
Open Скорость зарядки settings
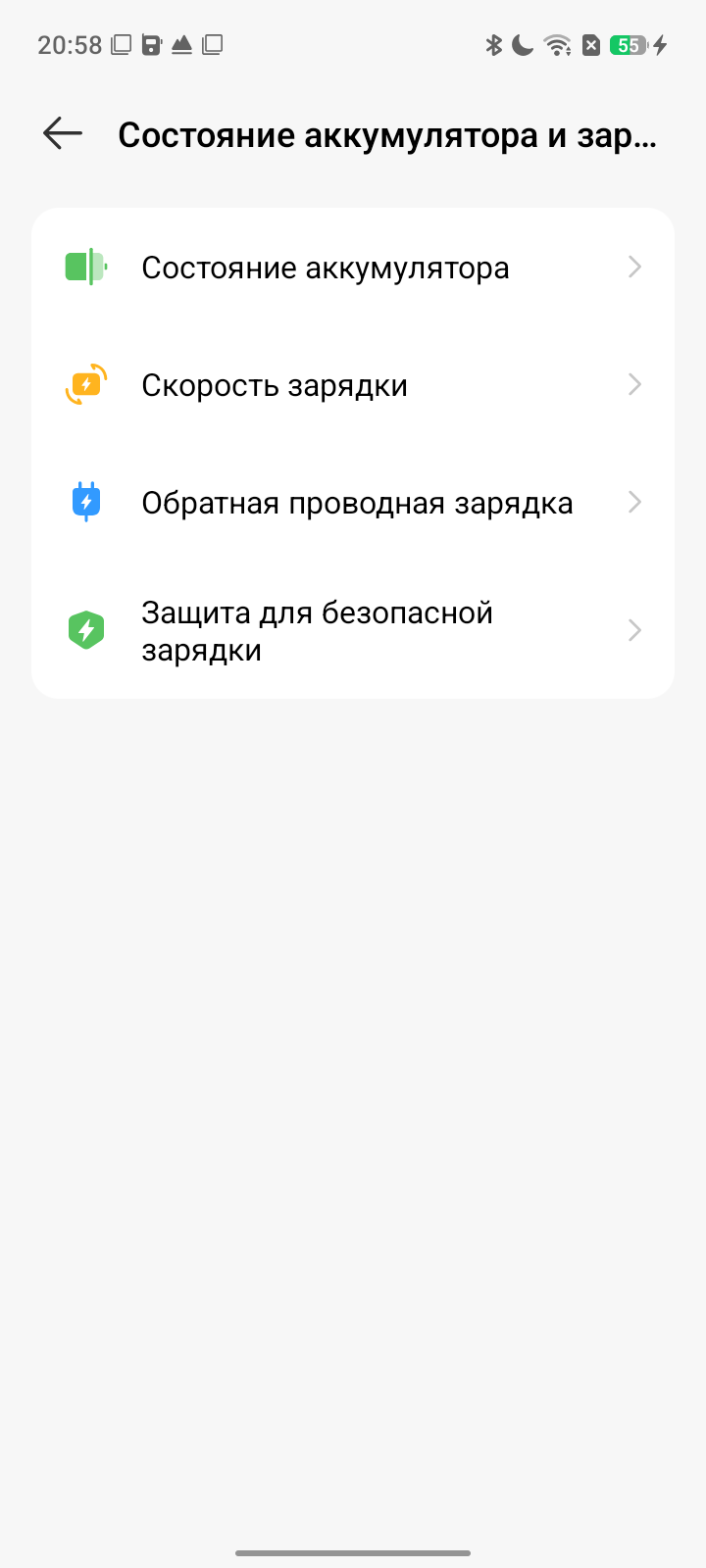pyautogui.click(x=353, y=385)
